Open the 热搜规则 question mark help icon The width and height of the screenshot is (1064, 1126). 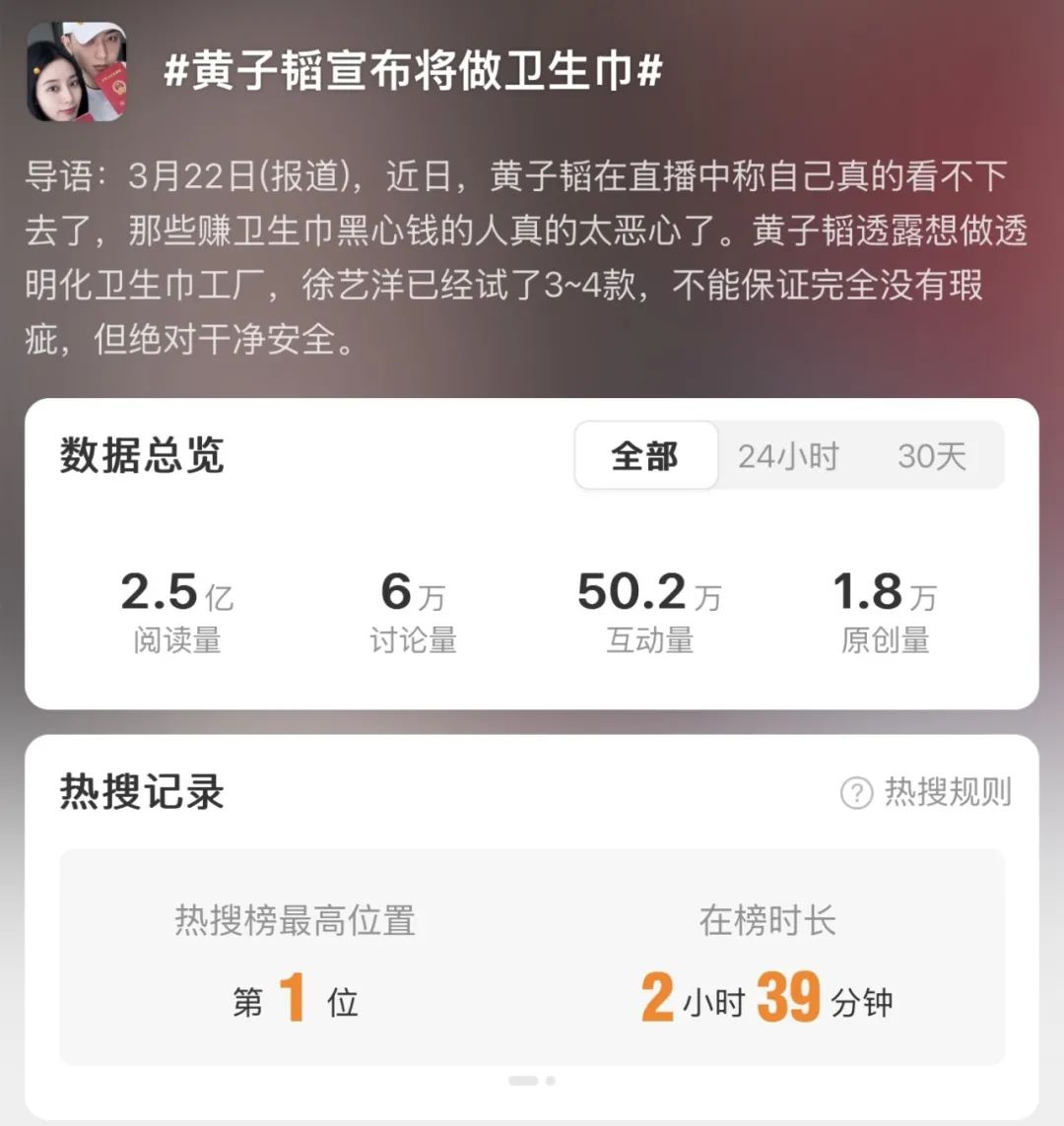point(856,792)
